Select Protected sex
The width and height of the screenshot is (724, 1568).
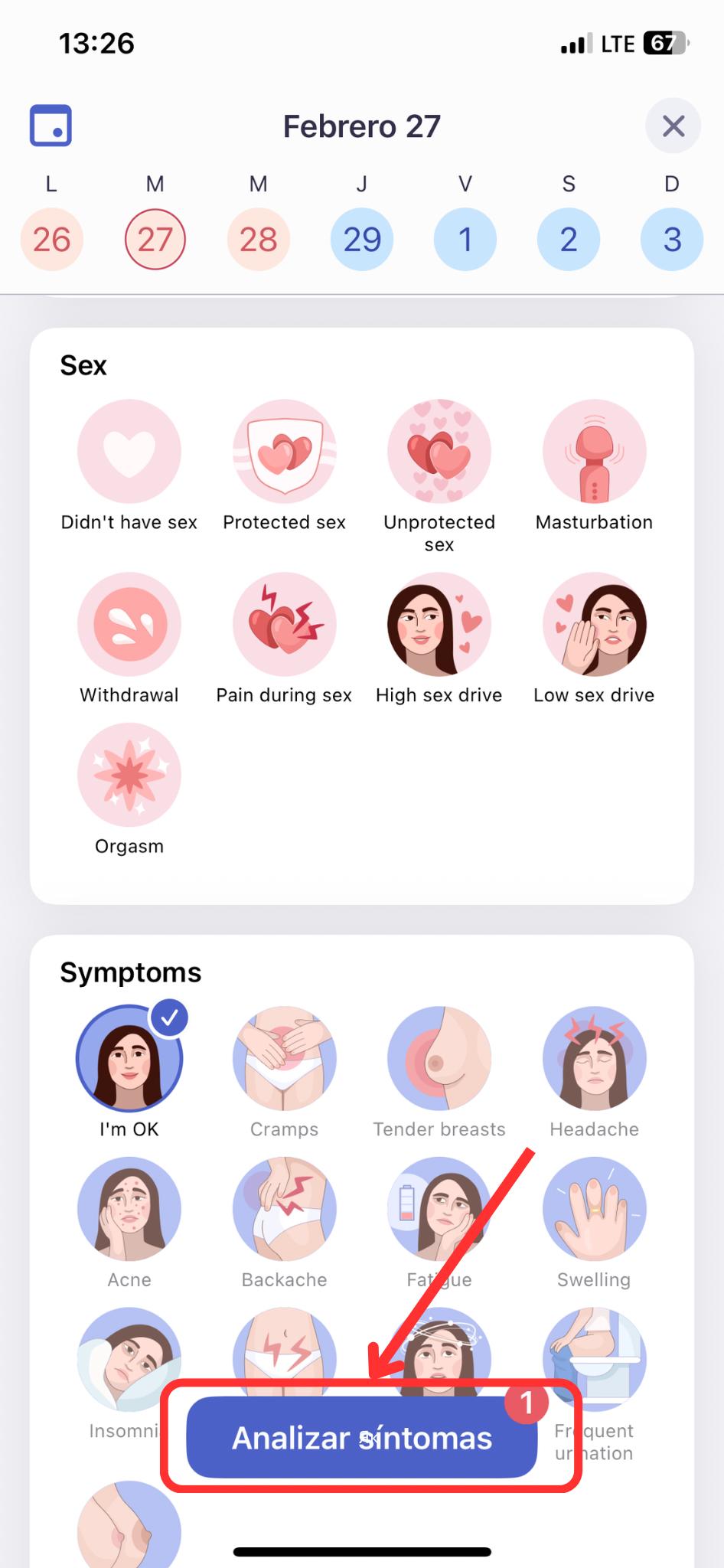(284, 452)
